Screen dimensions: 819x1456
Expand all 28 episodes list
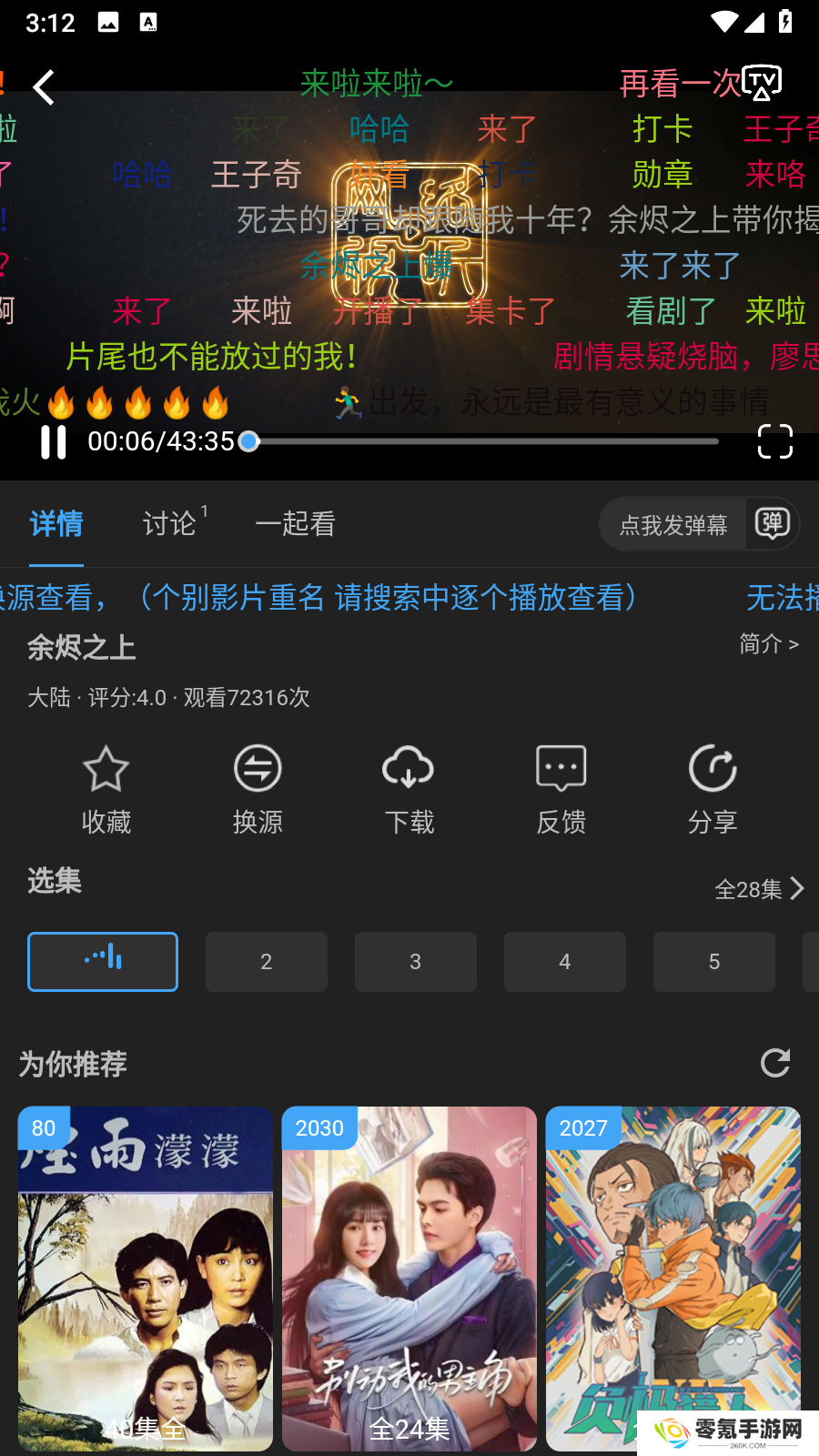tap(759, 889)
